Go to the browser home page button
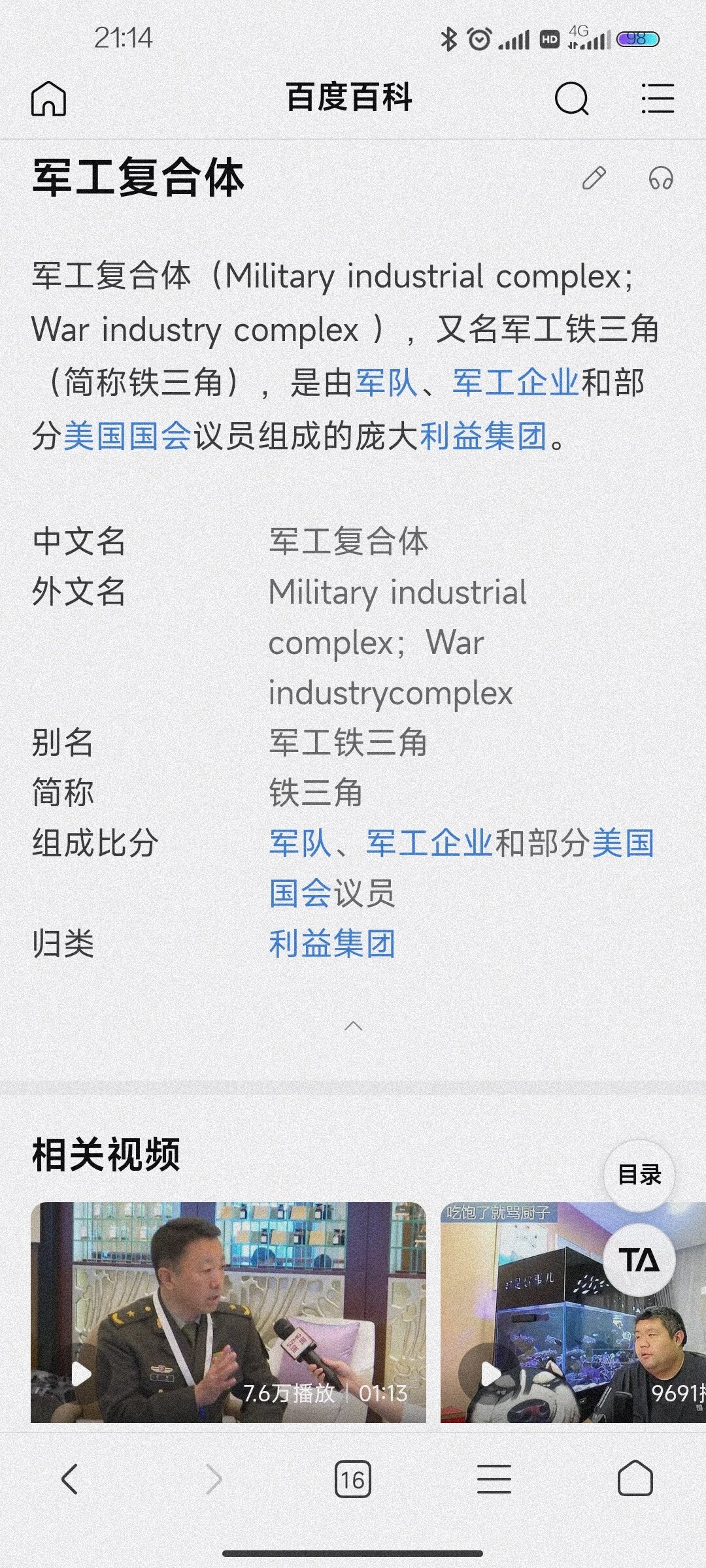706x1568 pixels. tap(635, 1478)
